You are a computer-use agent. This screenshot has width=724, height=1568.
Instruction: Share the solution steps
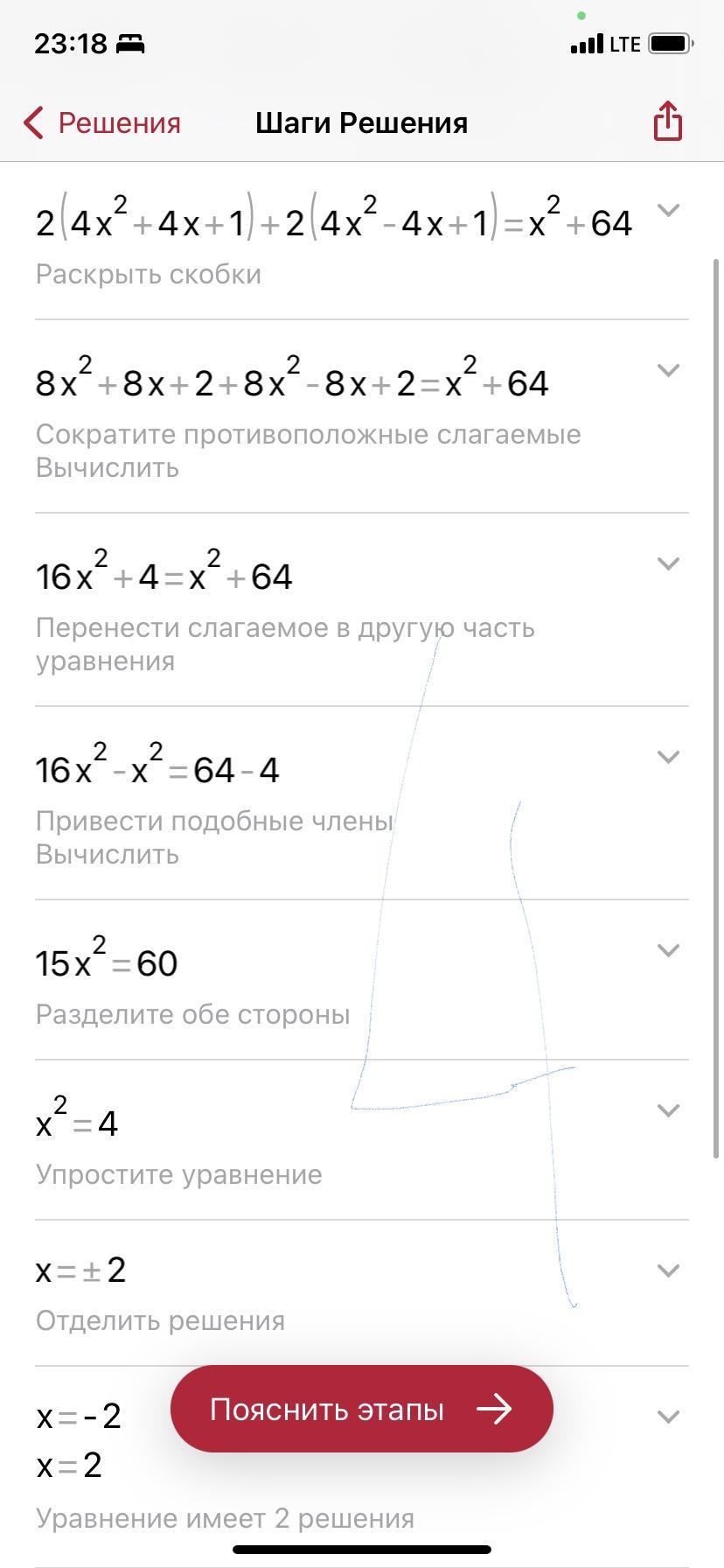point(668,121)
